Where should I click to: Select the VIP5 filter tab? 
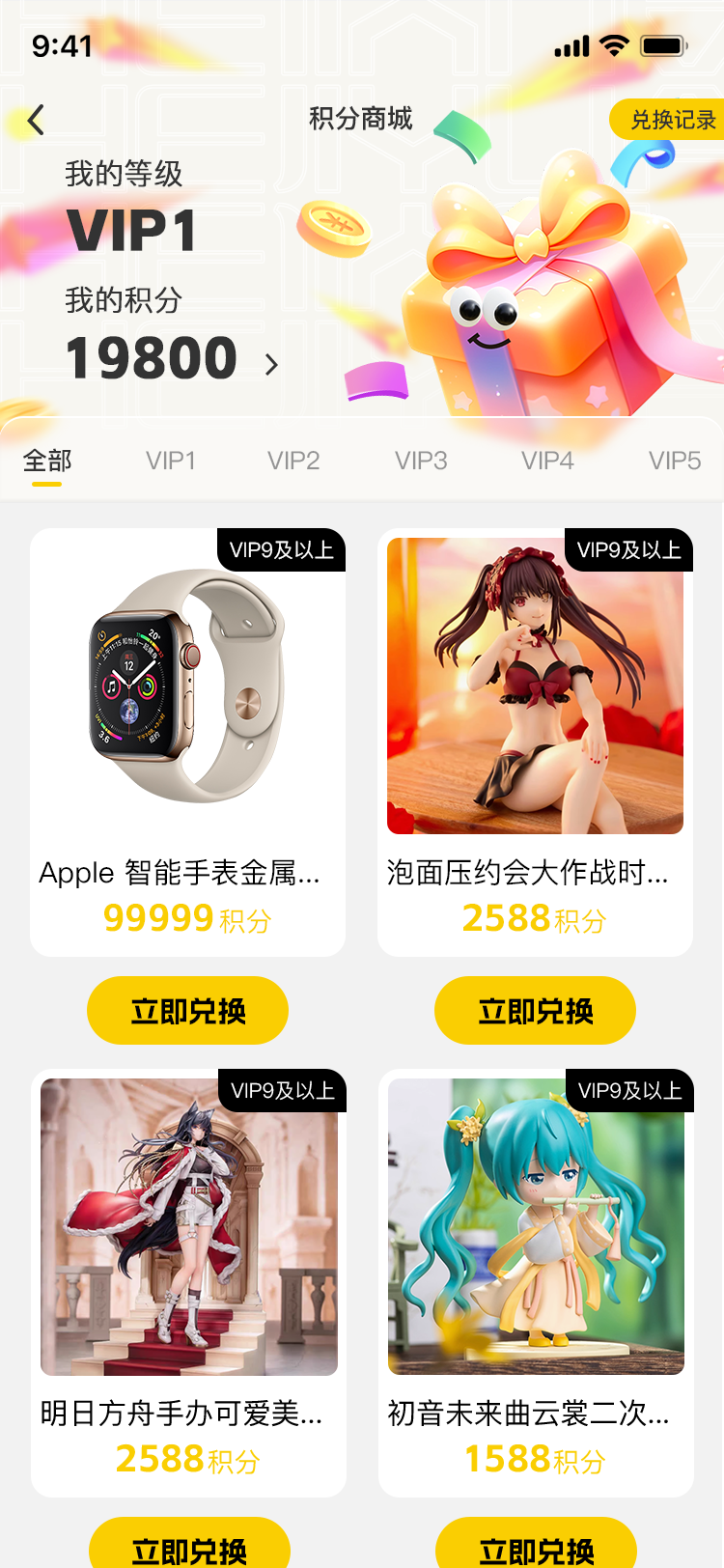(674, 461)
